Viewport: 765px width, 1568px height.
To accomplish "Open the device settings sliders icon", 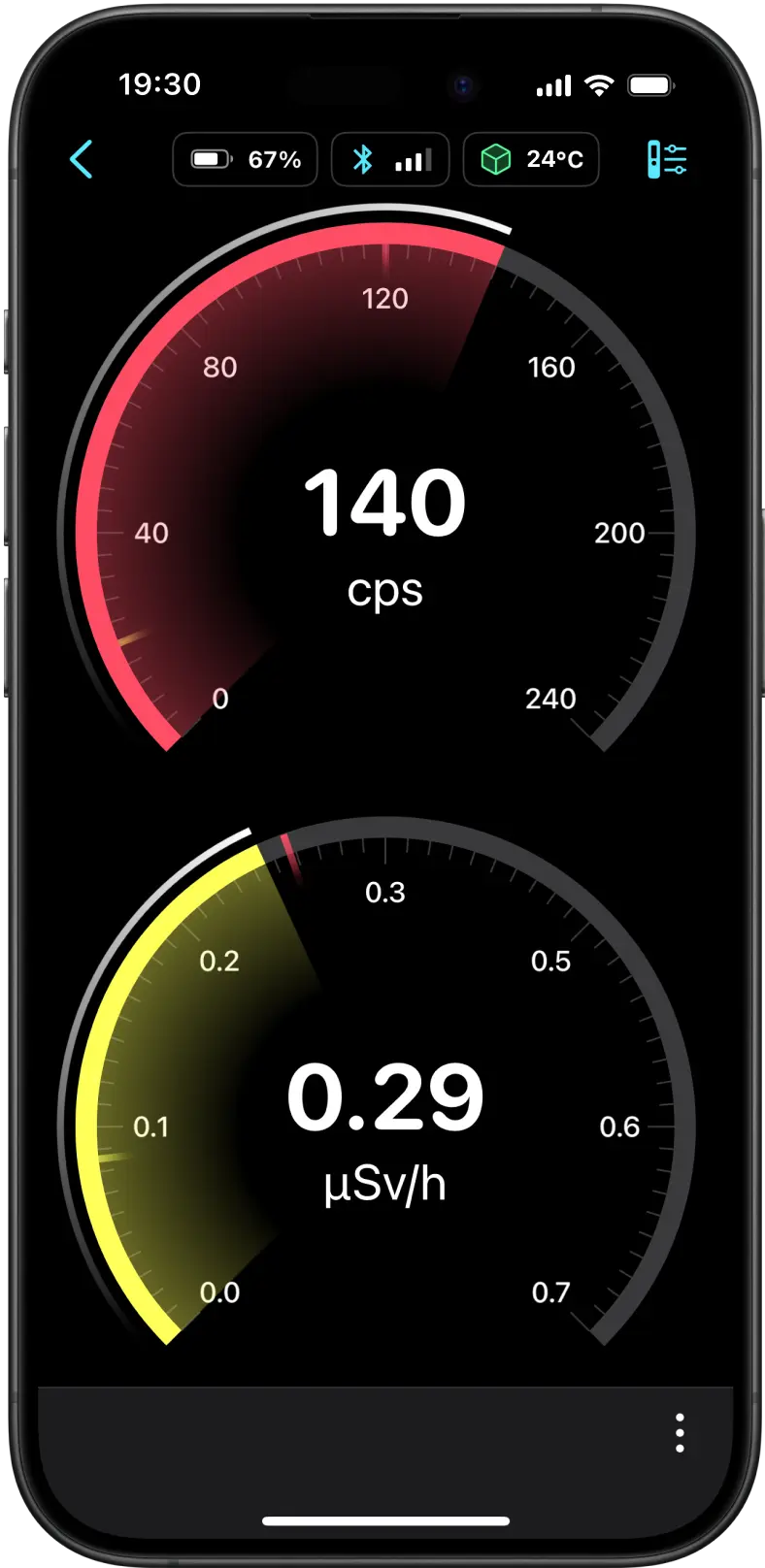I will 667,159.
